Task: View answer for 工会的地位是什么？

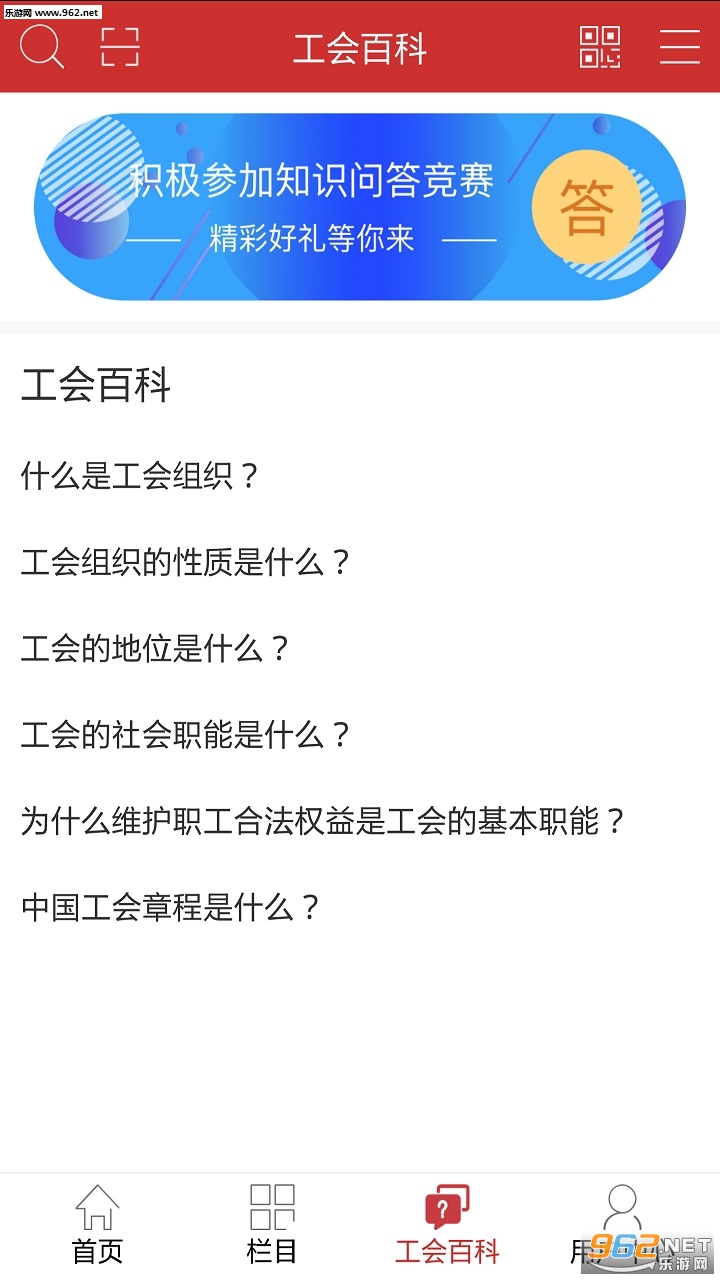Action: pos(155,649)
